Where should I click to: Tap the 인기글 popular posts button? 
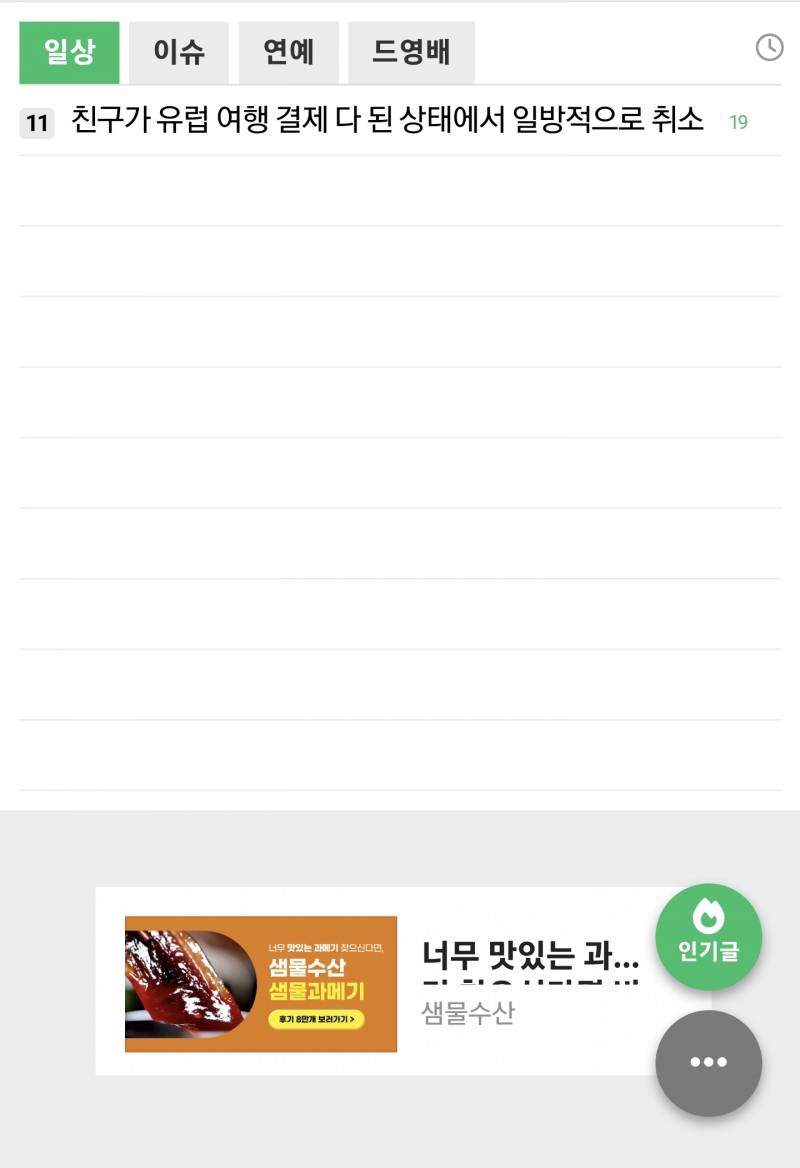coord(709,935)
